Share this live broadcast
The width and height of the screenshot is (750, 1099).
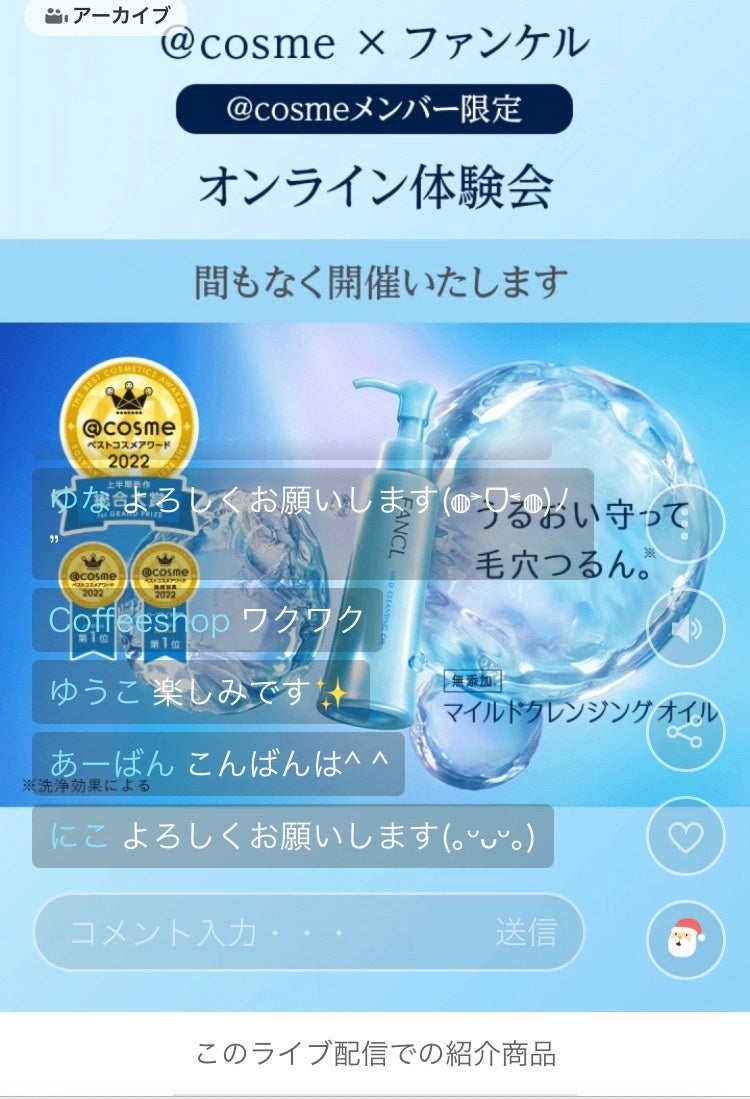pos(685,733)
